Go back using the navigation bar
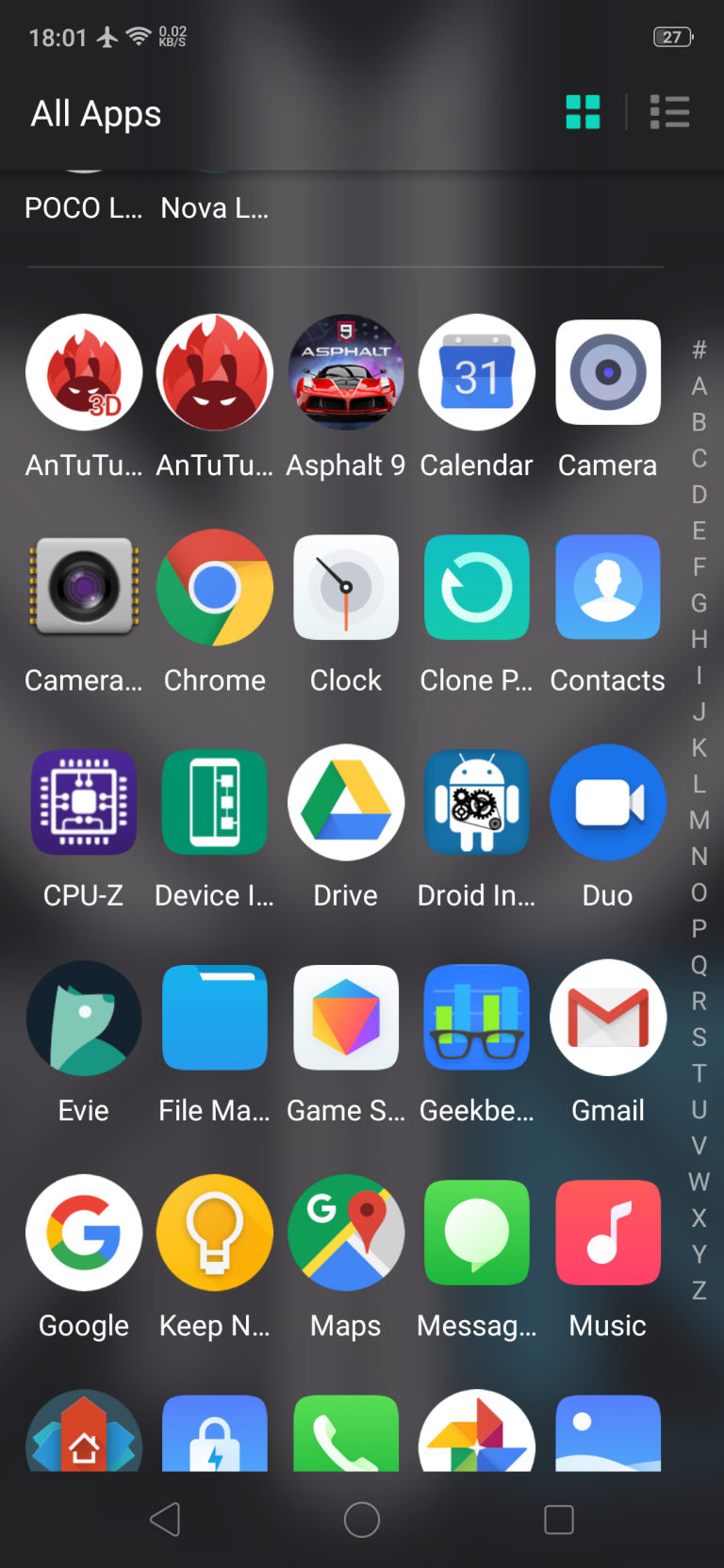Image resolution: width=724 pixels, height=1568 pixels. click(x=166, y=1519)
